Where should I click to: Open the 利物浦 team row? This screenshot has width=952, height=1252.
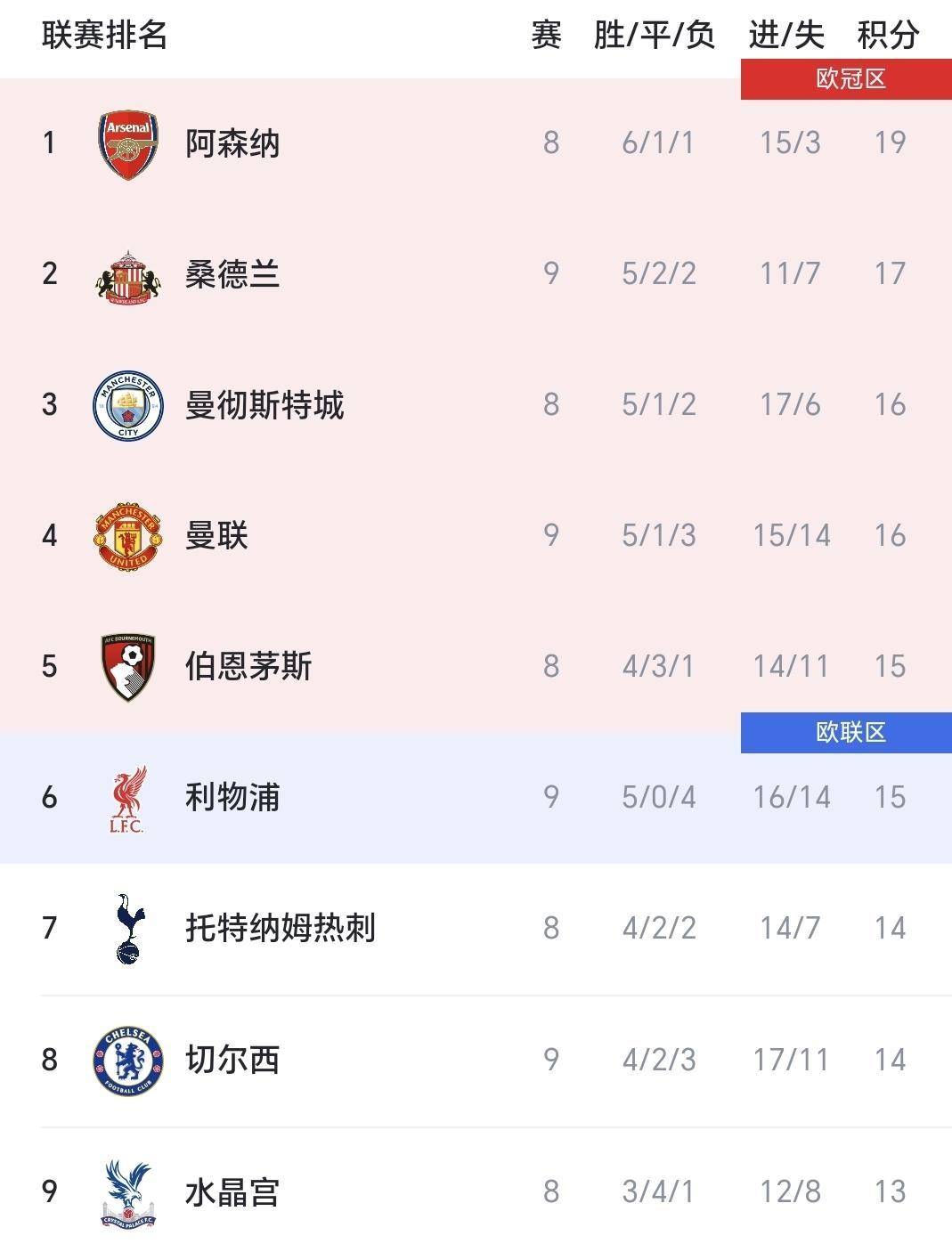[x=233, y=797]
